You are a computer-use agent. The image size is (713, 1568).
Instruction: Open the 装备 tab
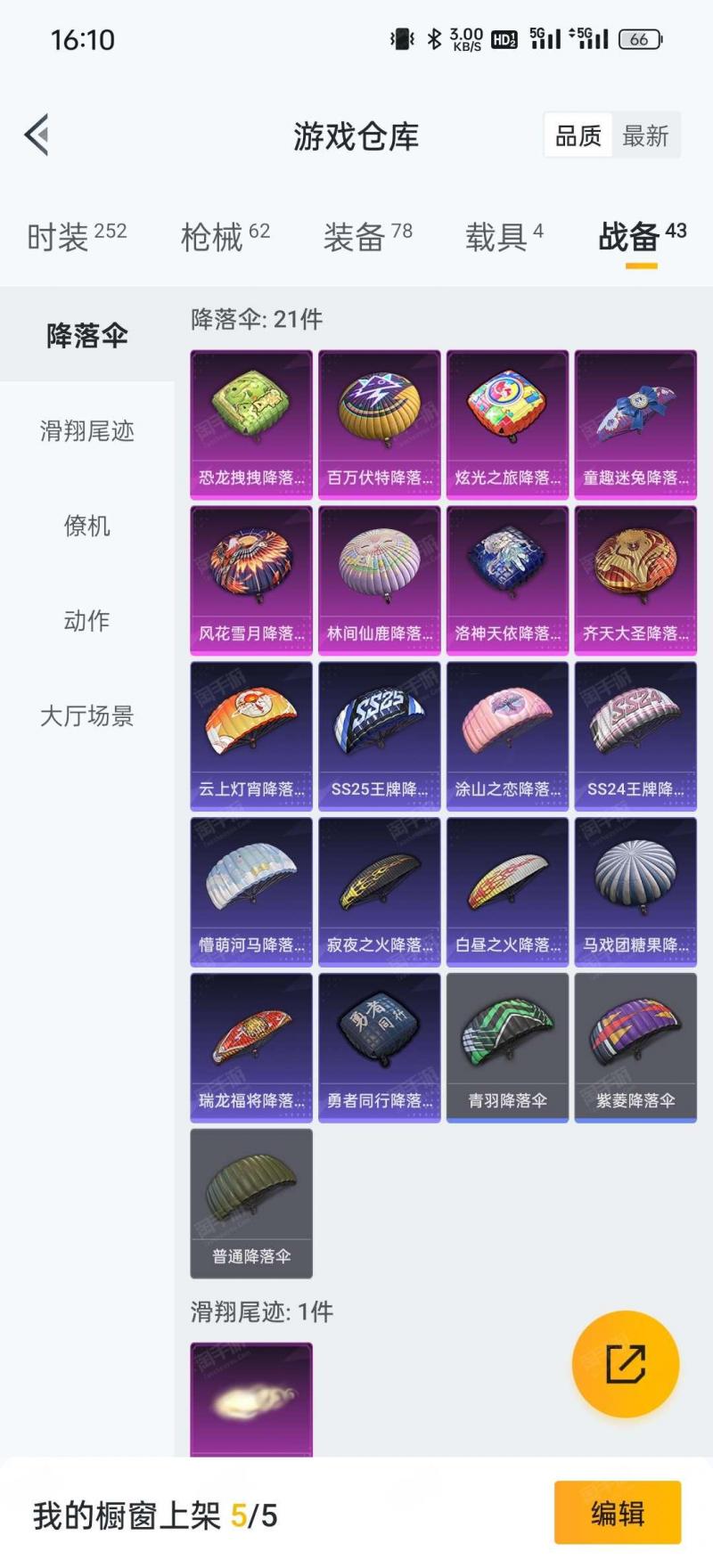367,236
